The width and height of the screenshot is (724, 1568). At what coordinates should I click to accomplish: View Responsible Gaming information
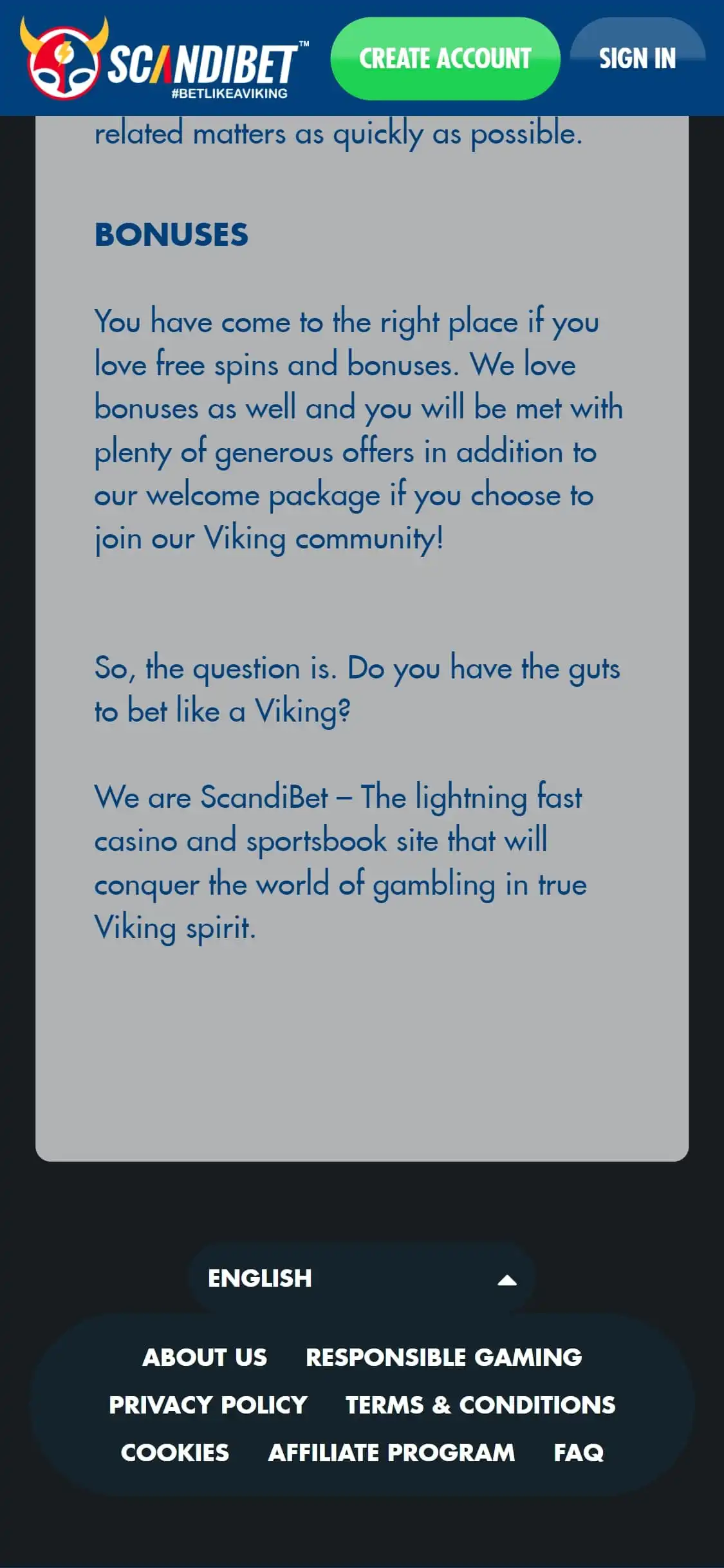click(443, 1357)
